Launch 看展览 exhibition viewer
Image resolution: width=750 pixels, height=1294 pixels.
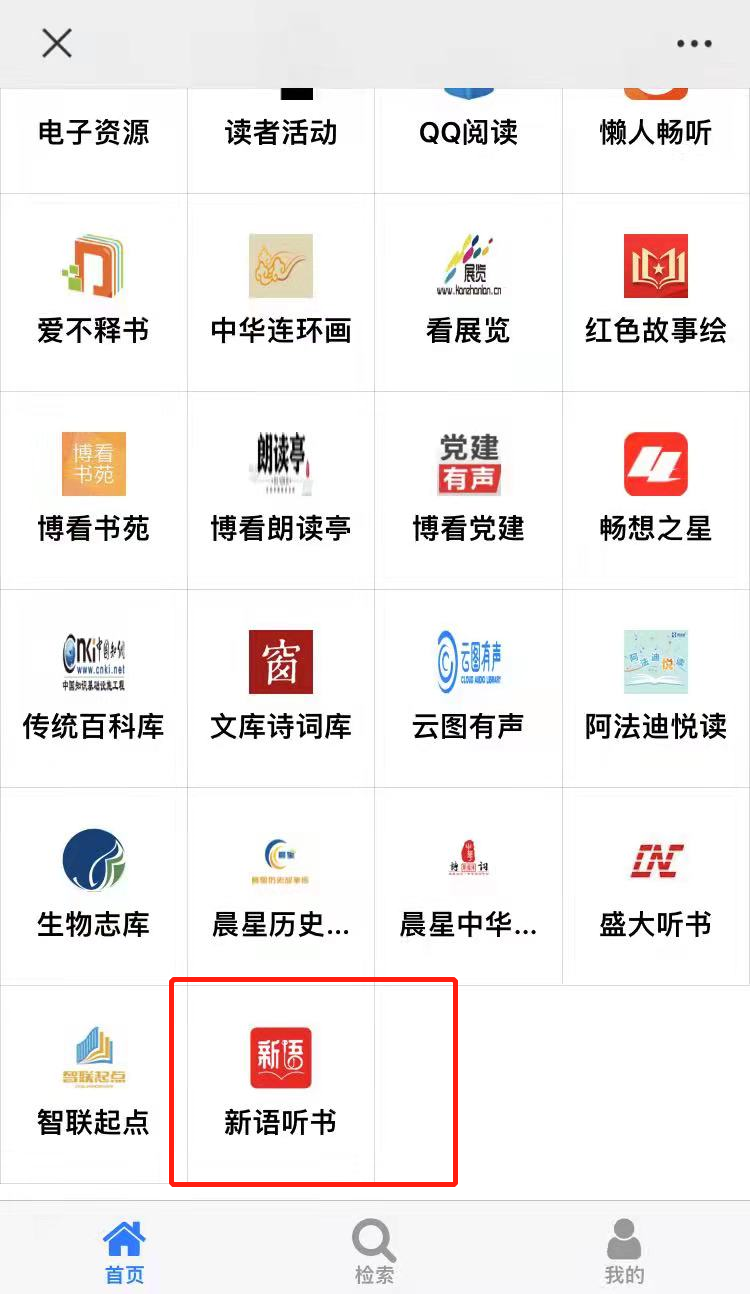point(468,290)
